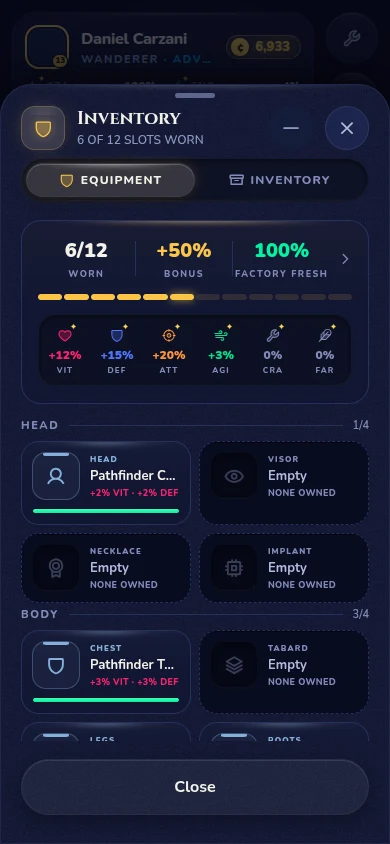Expand the stats summary chevron
The height and width of the screenshot is (844, 390).
click(x=345, y=259)
